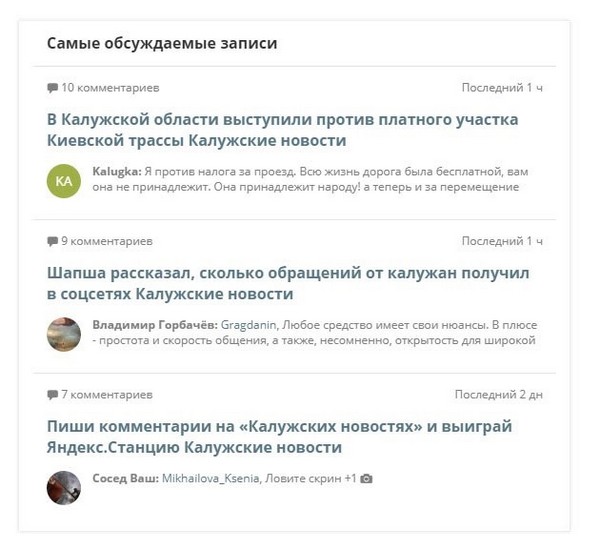600x550 pixels.
Task: Open the 9 комментариев link
Action: pyautogui.click(x=100, y=241)
